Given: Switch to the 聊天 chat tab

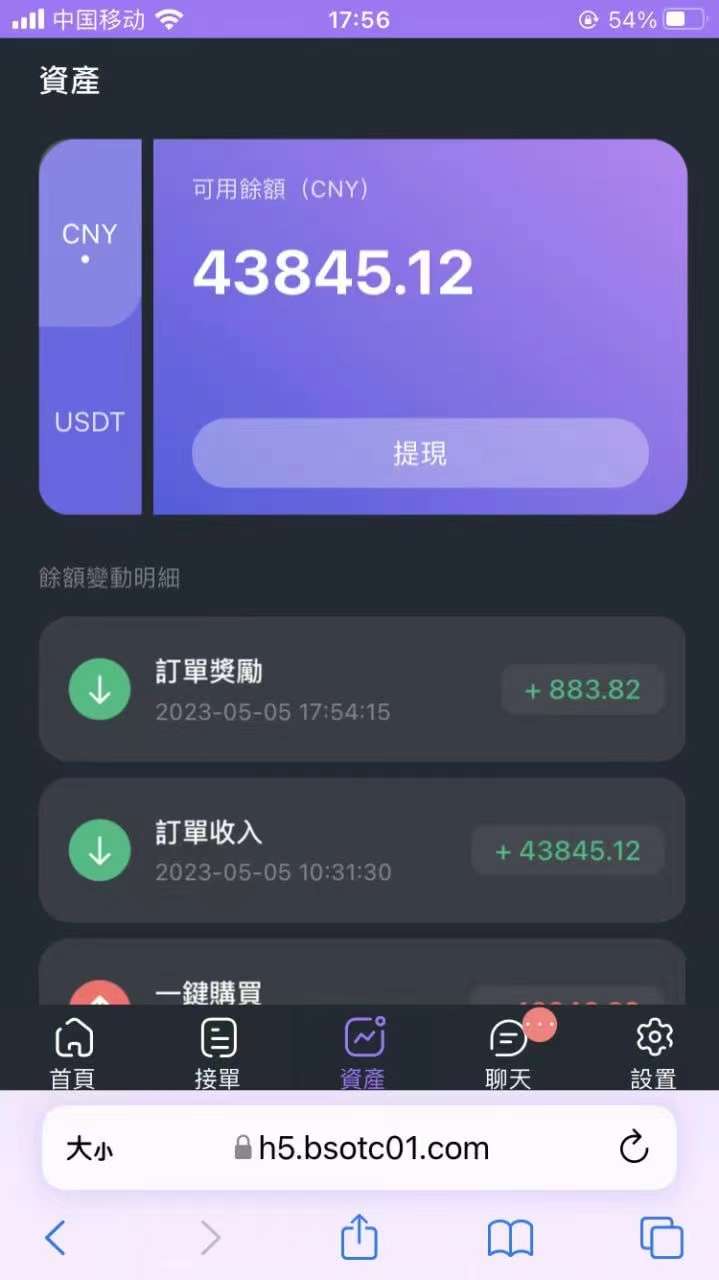Looking at the screenshot, I should coord(509,1054).
